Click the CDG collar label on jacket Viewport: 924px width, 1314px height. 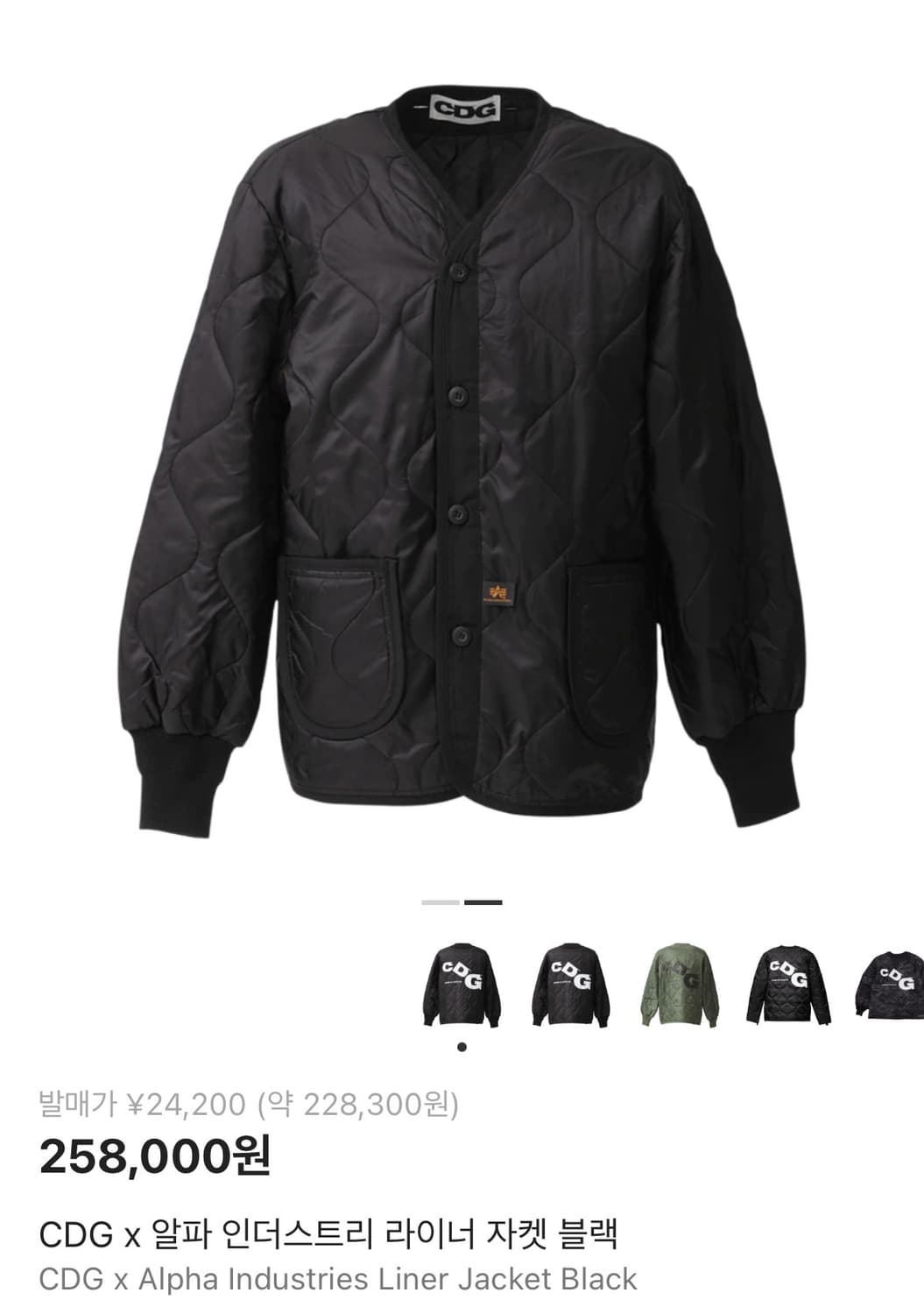465,107
